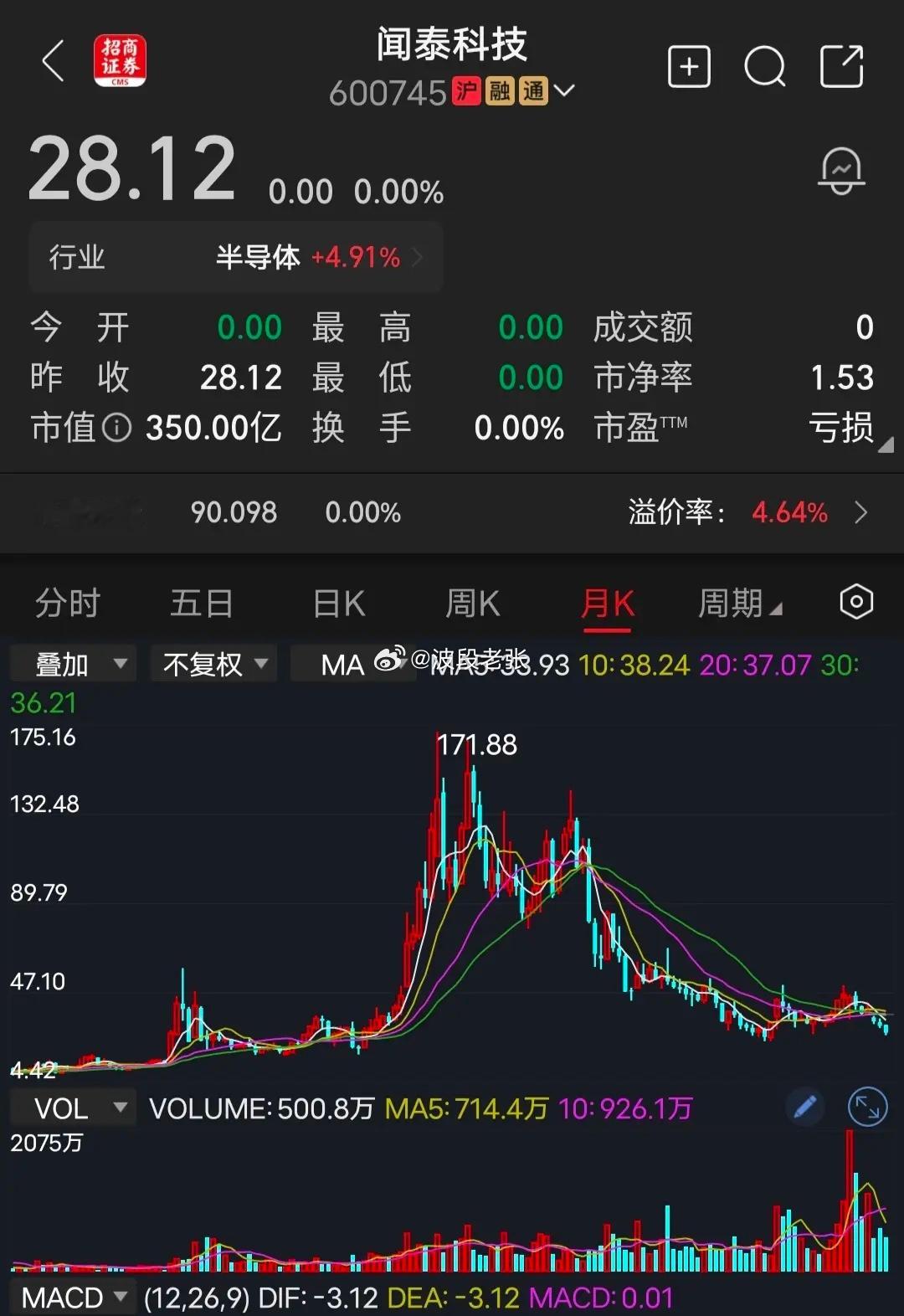Tap the 溢价率 premium rate row arrow
Screen dimensions: 904x1316
[861, 512]
